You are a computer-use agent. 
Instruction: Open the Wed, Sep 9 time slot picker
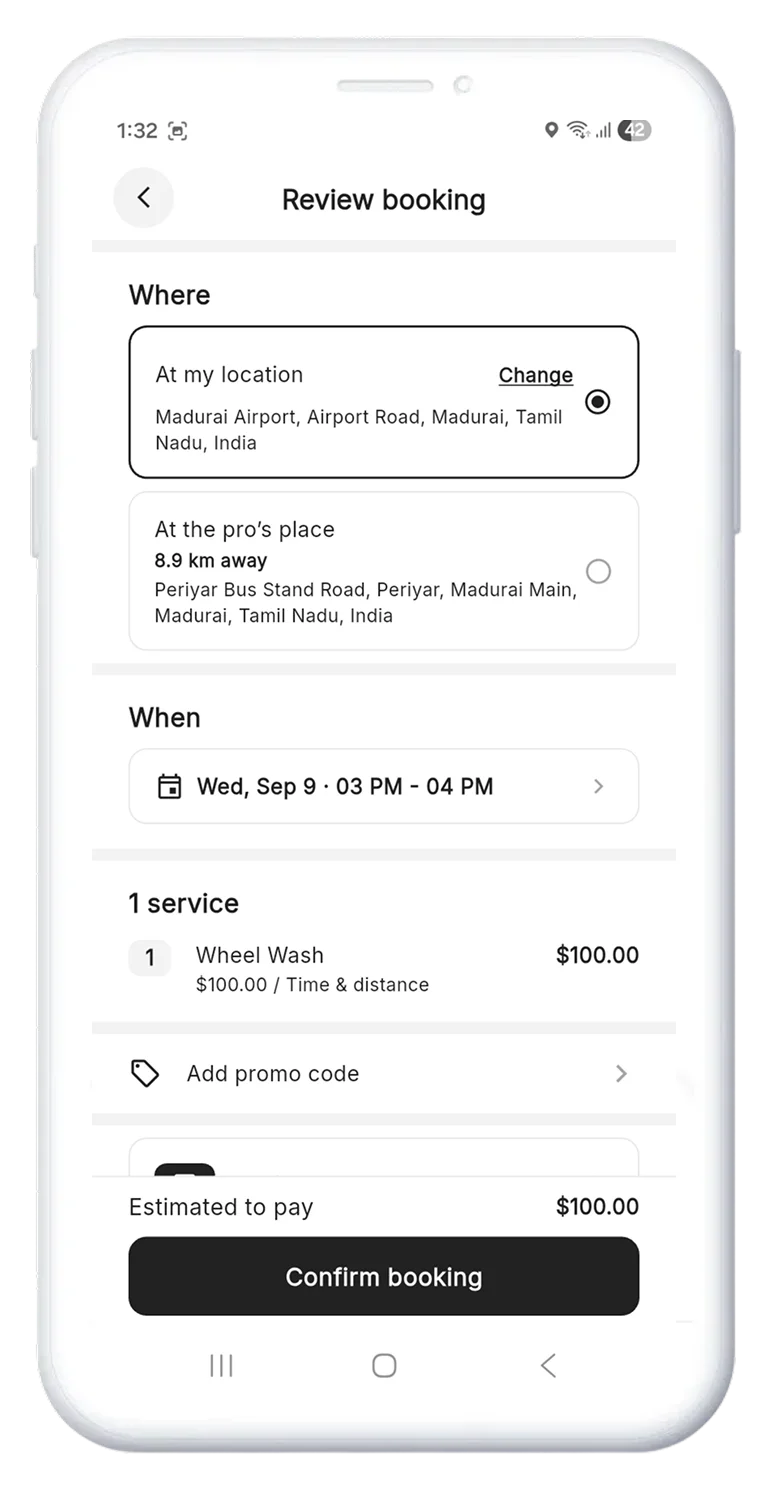pos(384,786)
